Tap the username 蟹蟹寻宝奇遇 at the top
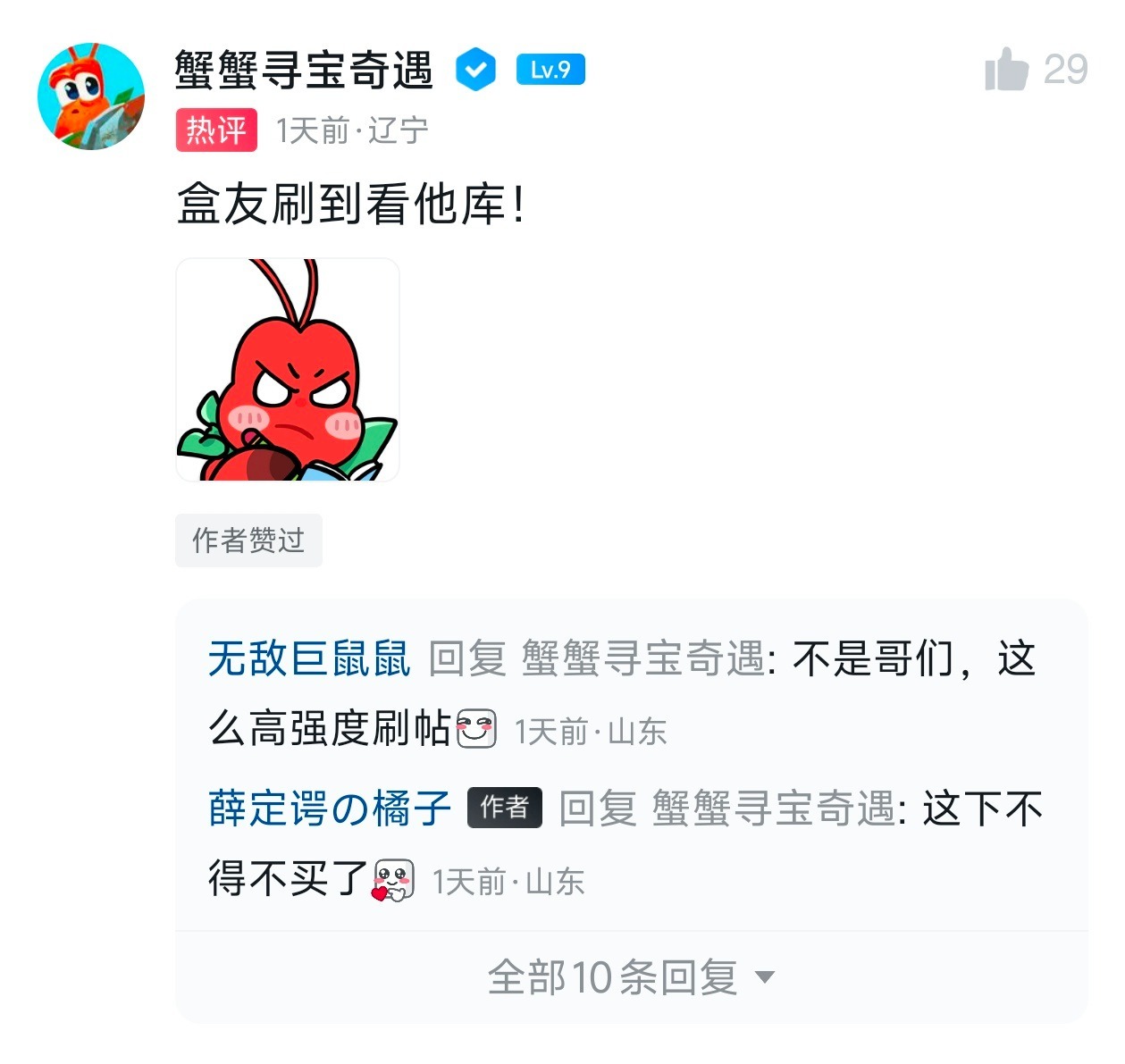This screenshot has height=1064, width=1125. (304, 70)
